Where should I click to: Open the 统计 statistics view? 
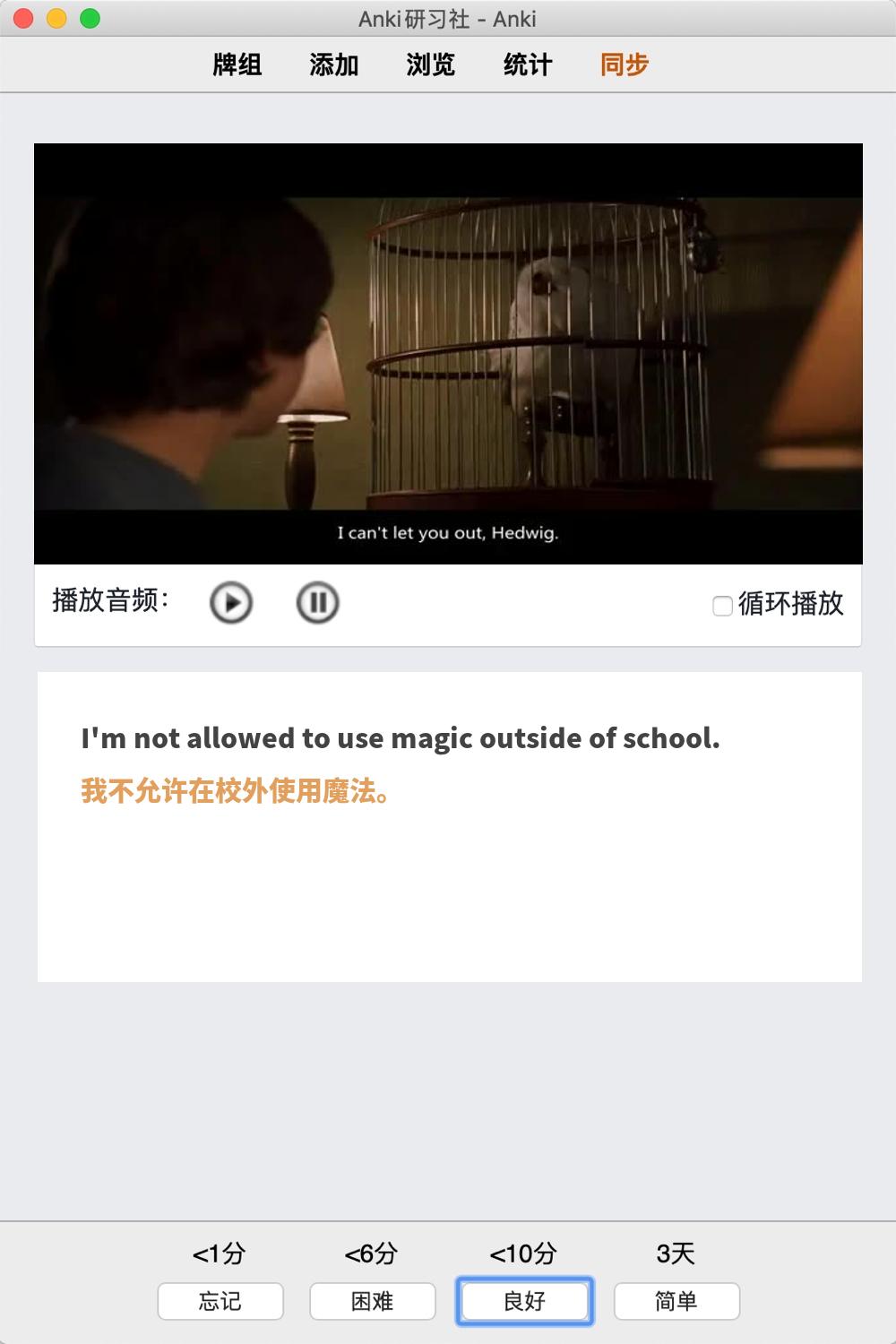tap(528, 65)
